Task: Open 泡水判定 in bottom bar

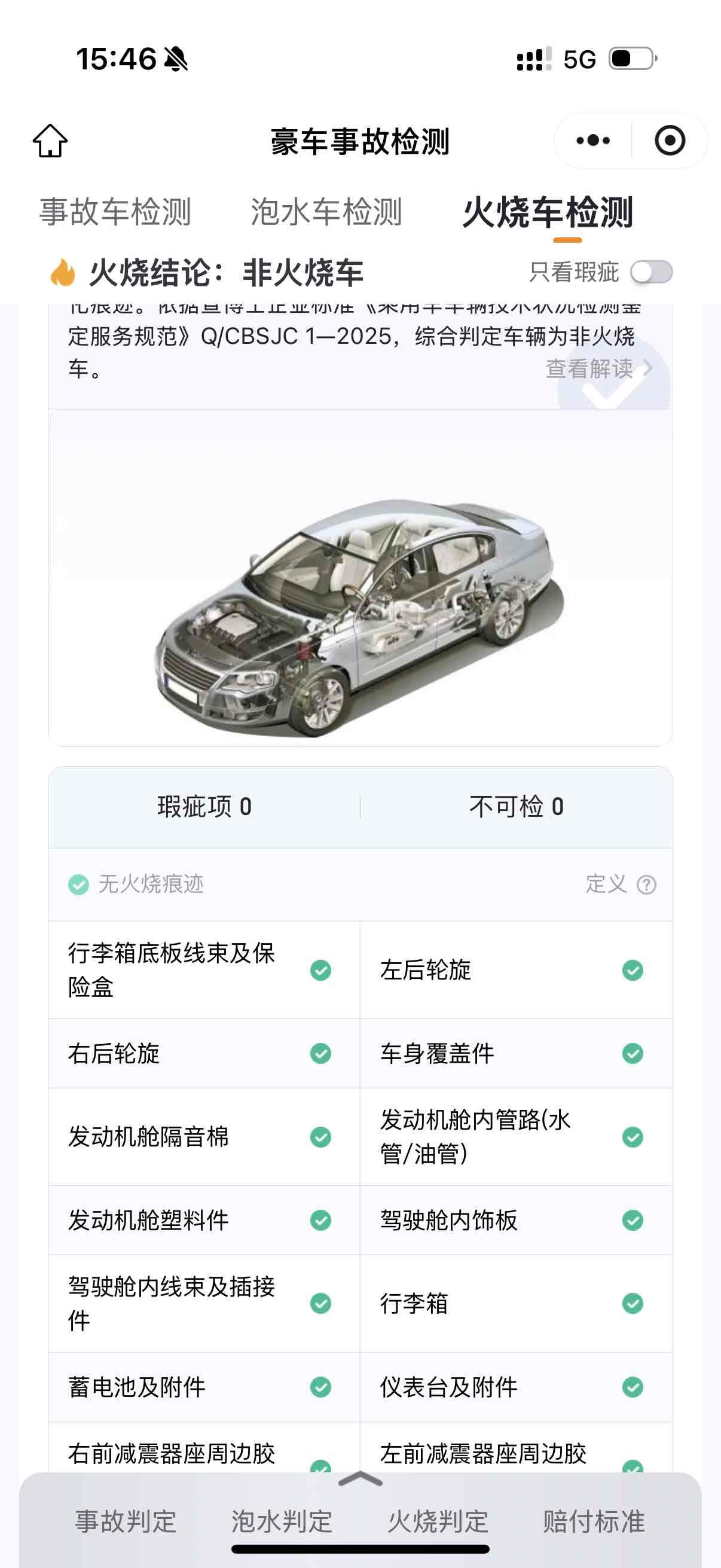Action: point(282,1521)
